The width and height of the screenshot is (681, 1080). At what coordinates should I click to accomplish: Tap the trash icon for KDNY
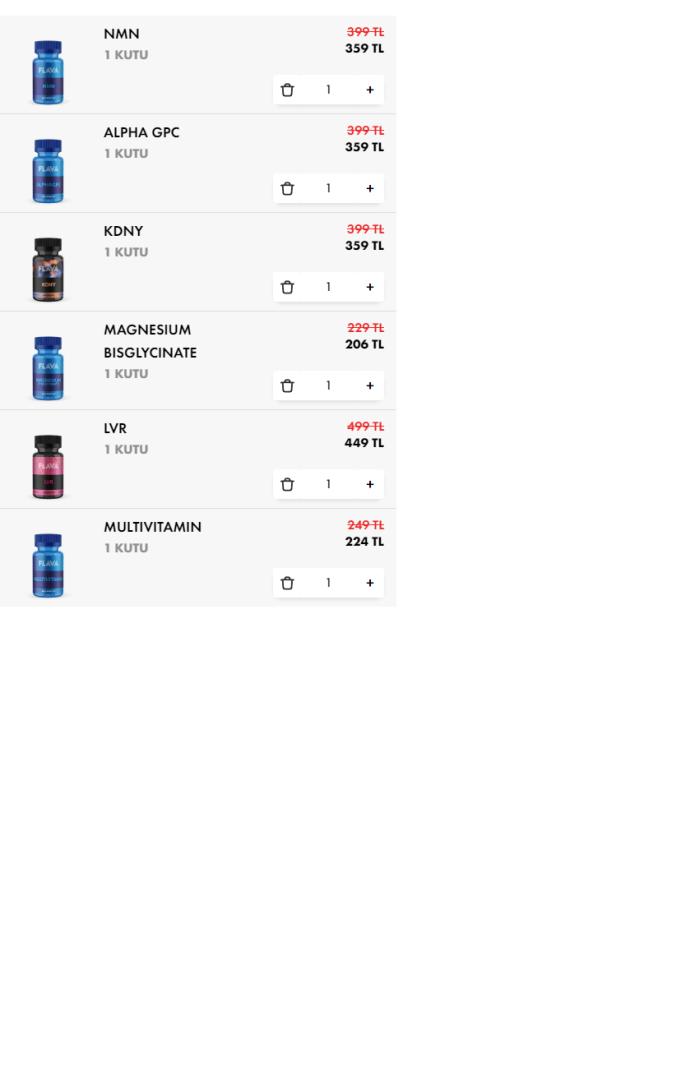288,287
